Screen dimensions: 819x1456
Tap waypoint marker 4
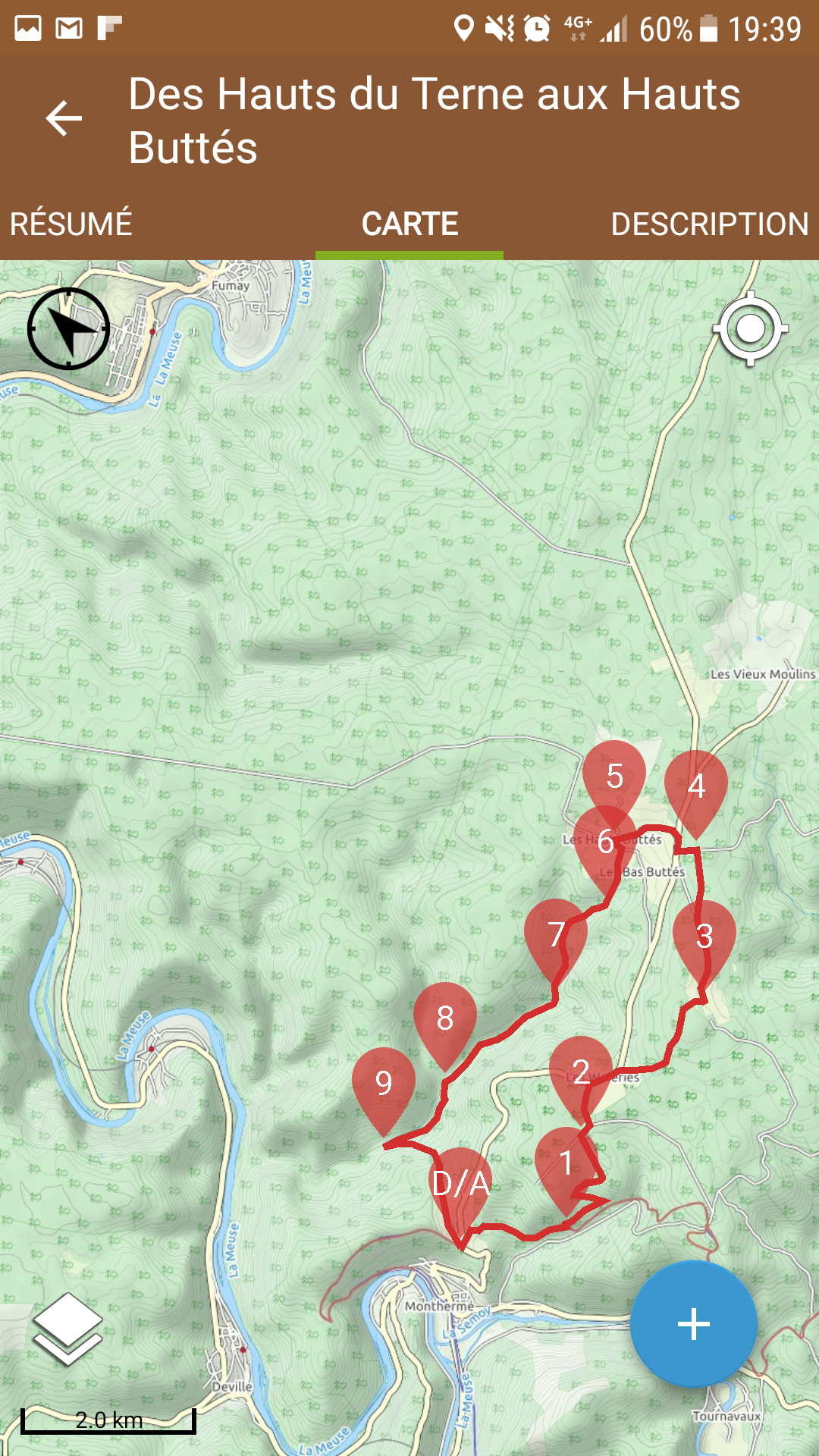[696, 786]
